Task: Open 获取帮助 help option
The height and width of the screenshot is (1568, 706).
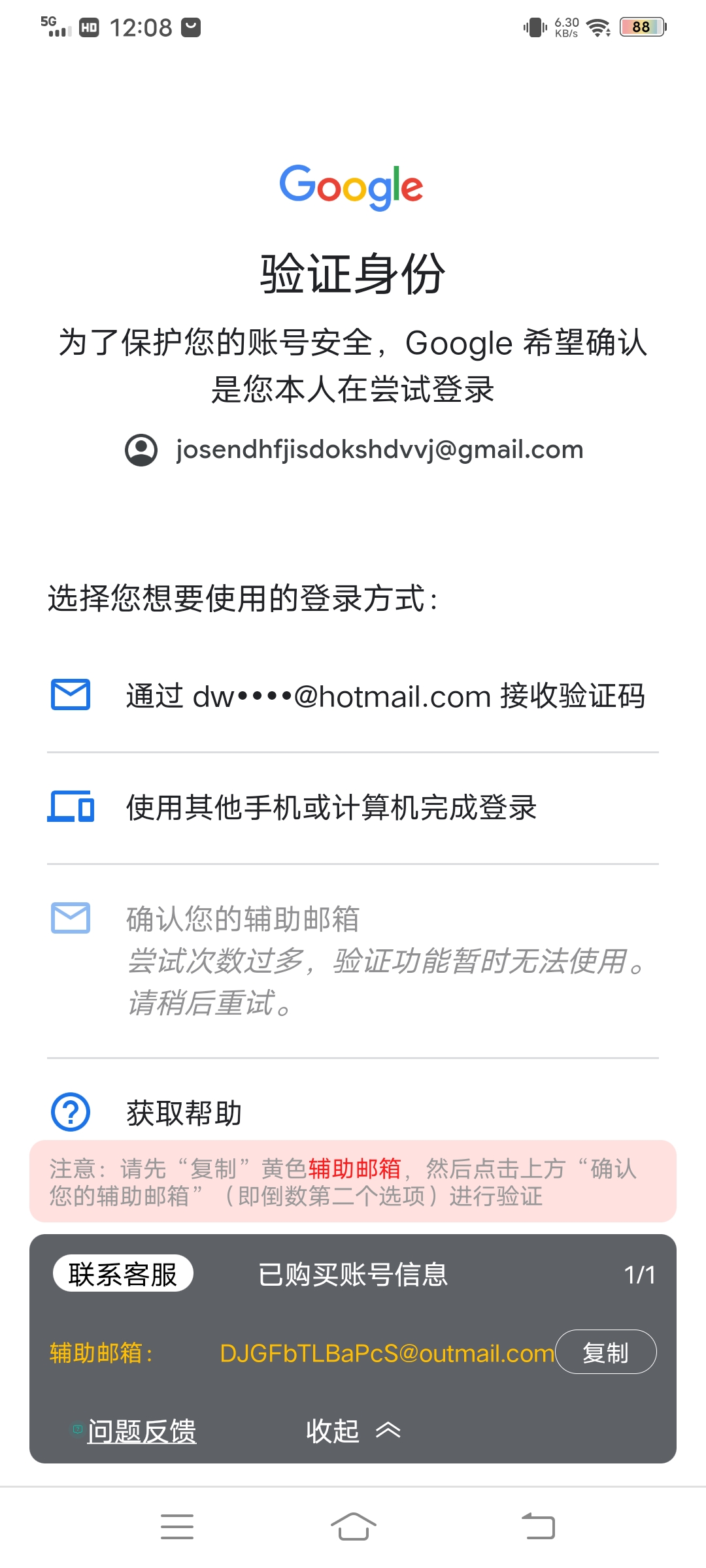Action: pyautogui.click(x=353, y=1112)
